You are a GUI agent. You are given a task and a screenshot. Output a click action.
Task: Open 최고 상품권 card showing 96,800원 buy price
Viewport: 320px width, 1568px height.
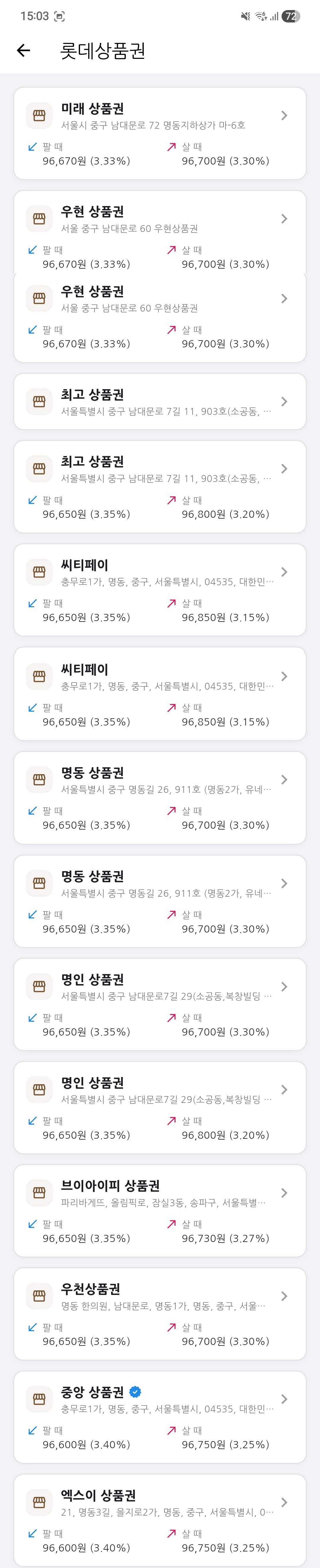160,486
